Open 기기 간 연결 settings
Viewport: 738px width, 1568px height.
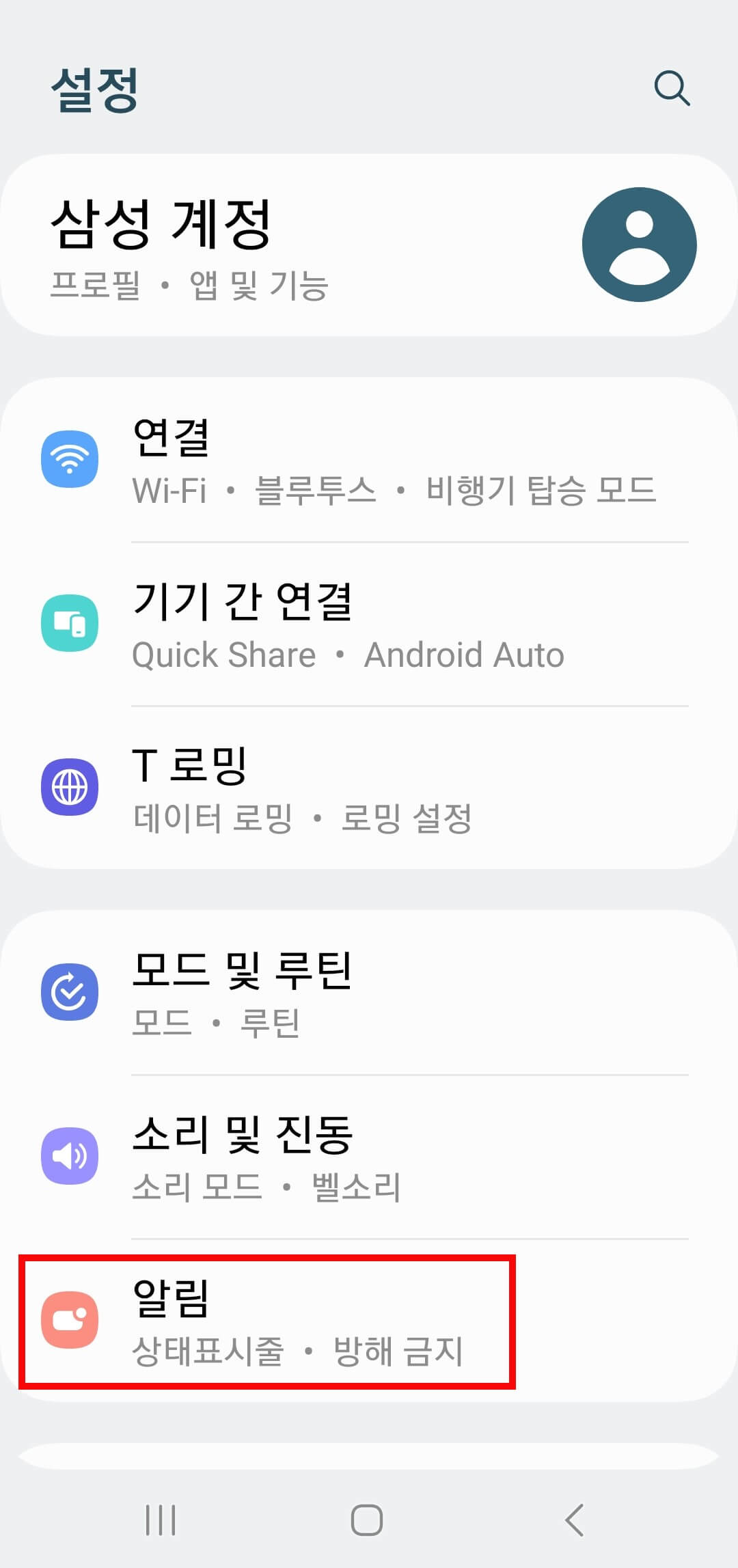pyautogui.click(x=369, y=624)
